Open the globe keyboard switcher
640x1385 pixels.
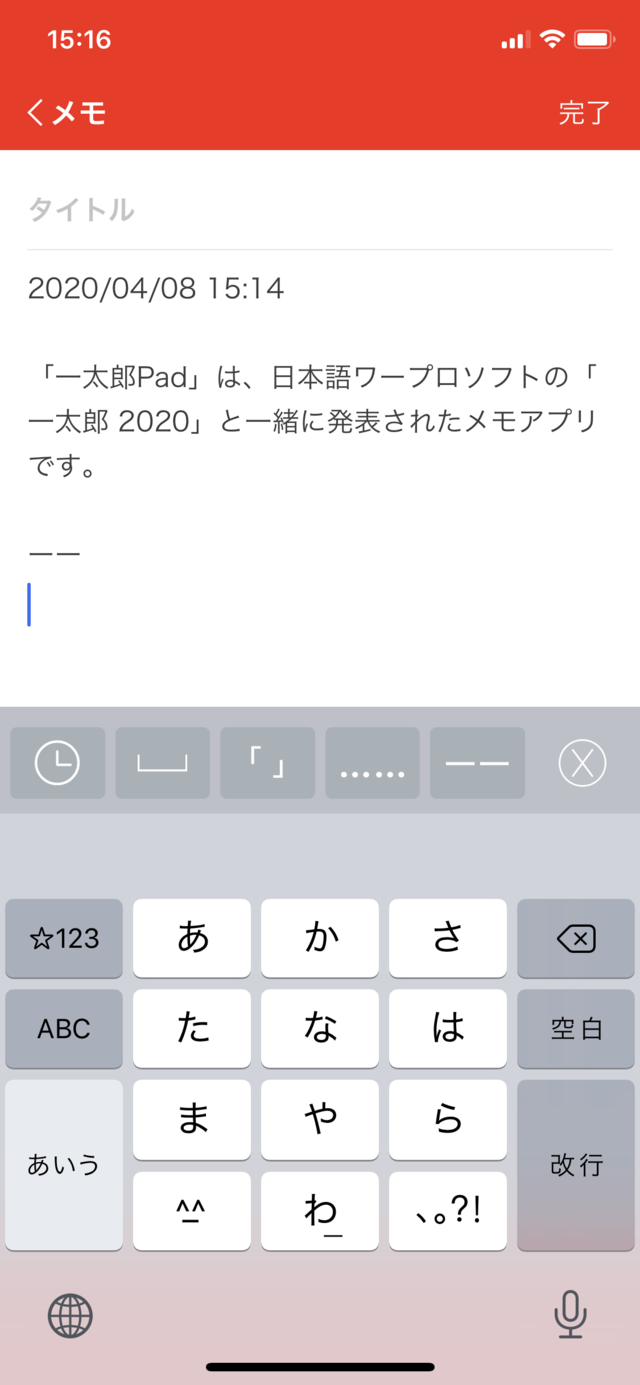point(70,1315)
